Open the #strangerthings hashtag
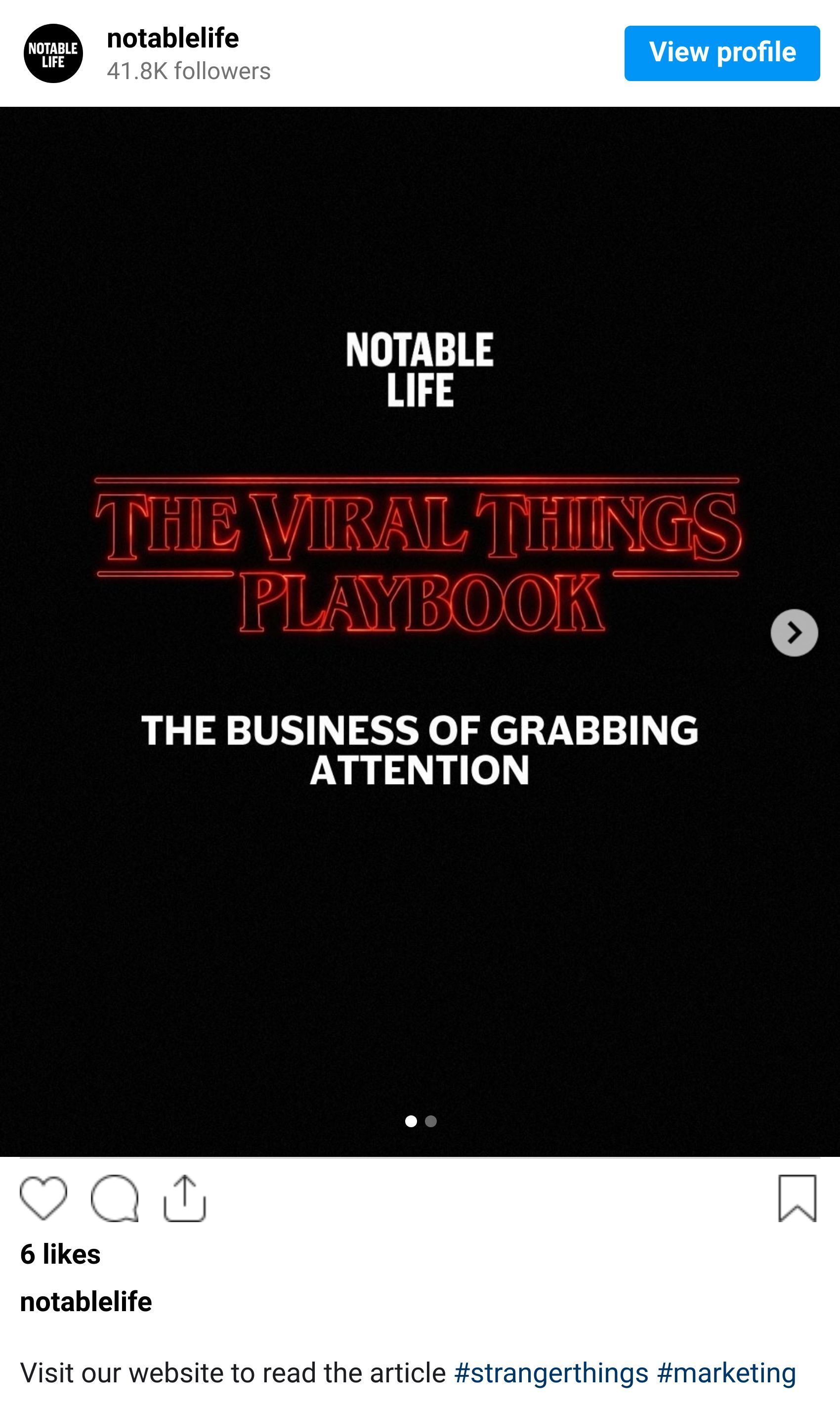This screenshot has height=1412, width=840. coord(551,1373)
